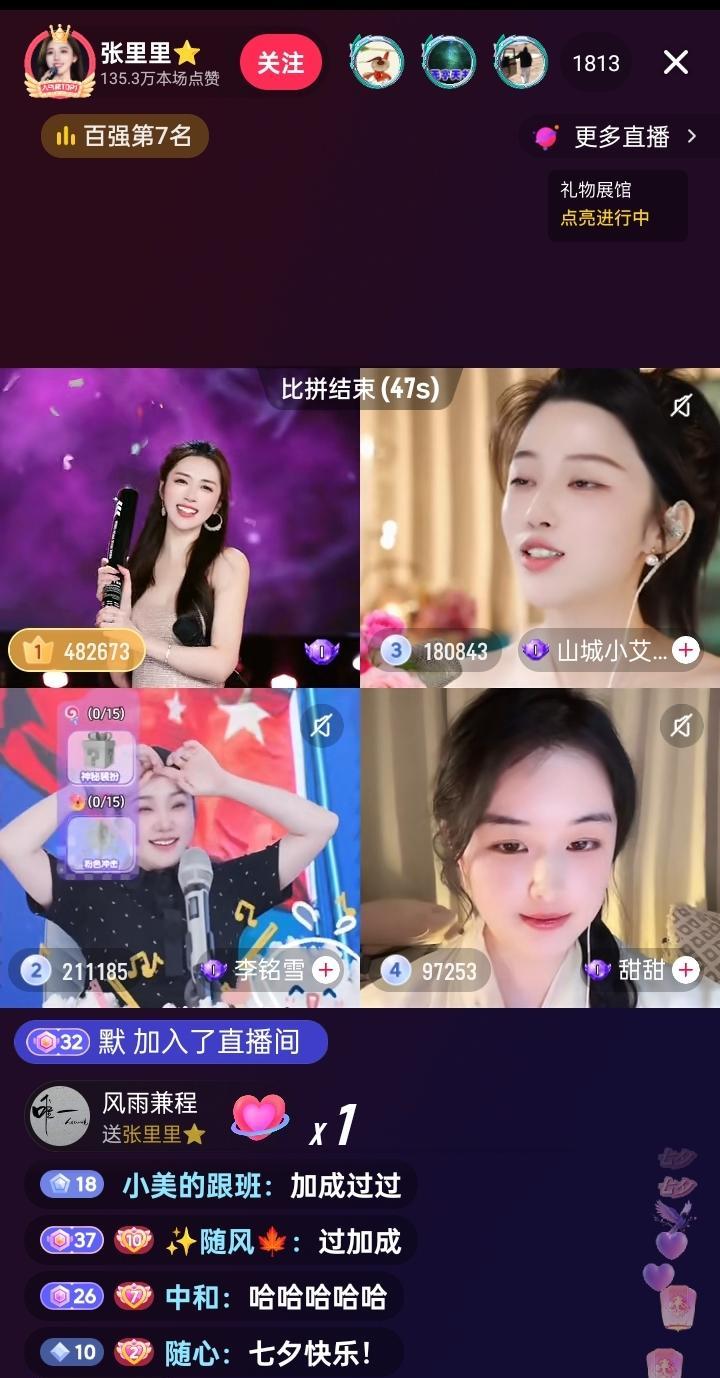Open 百强第7名 ranking badge

point(125,136)
